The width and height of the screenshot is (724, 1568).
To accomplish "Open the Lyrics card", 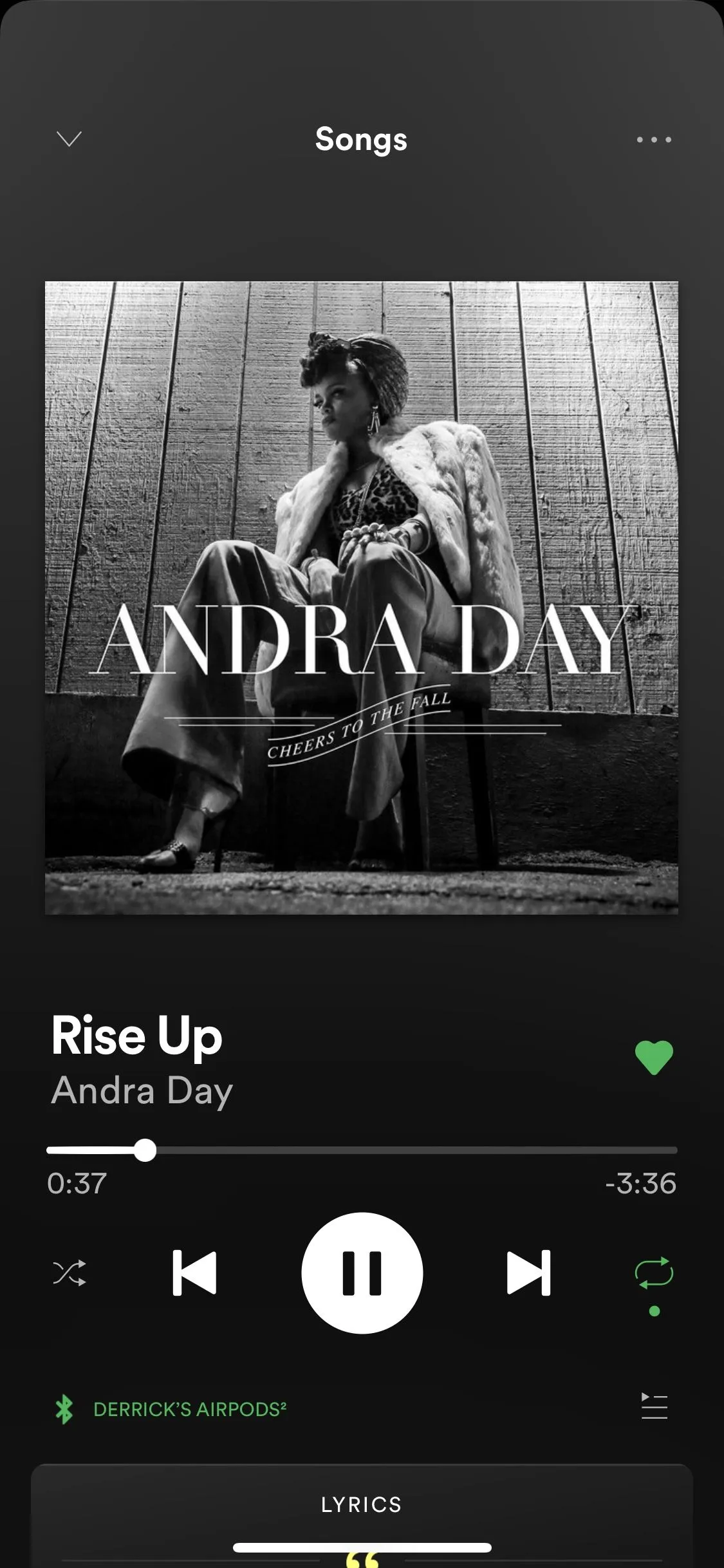I will pyautogui.click(x=362, y=1504).
